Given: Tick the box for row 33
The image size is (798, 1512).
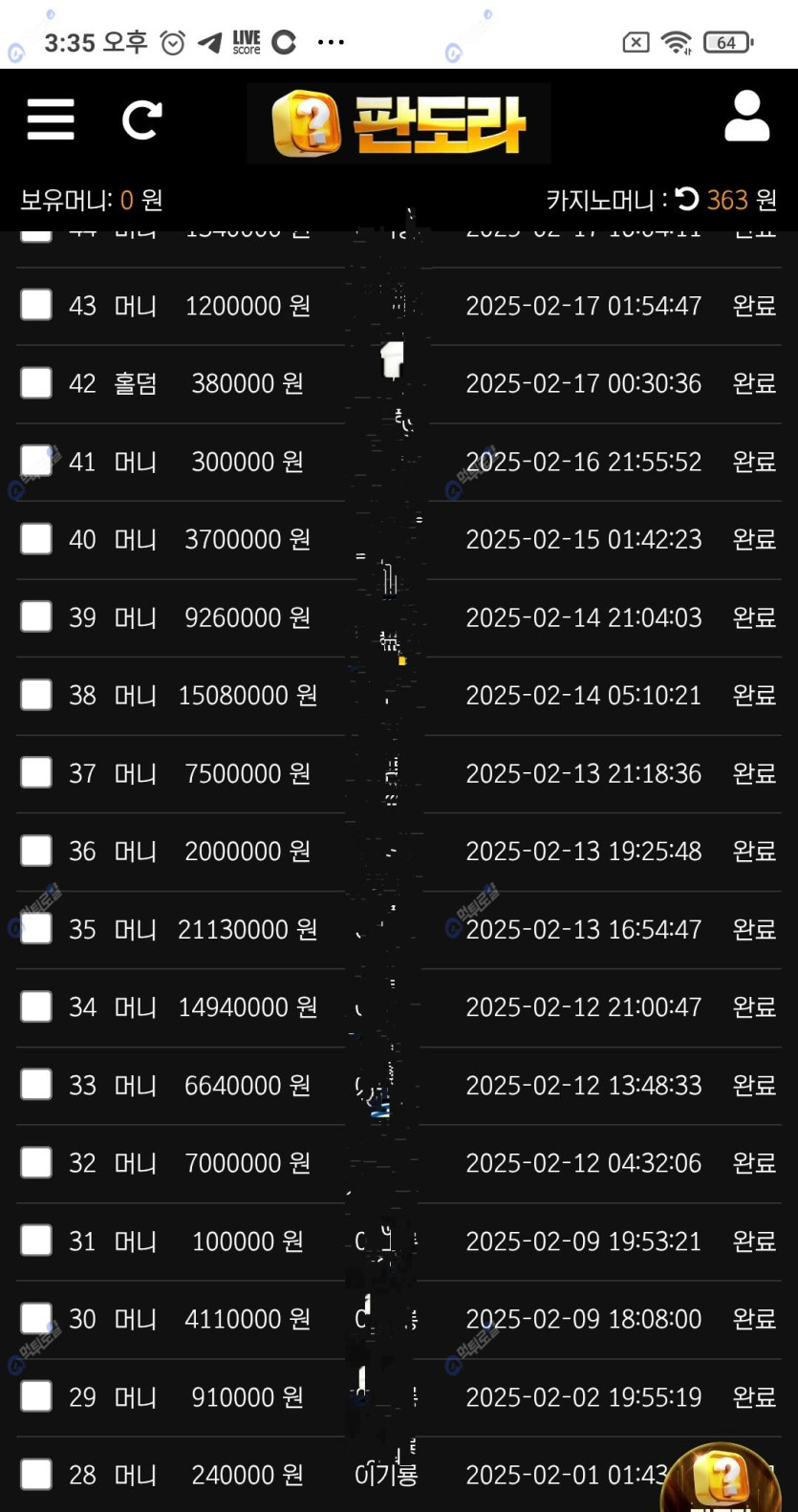Looking at the screenshot, I should pyautogui.click(x=36, y=1085).
